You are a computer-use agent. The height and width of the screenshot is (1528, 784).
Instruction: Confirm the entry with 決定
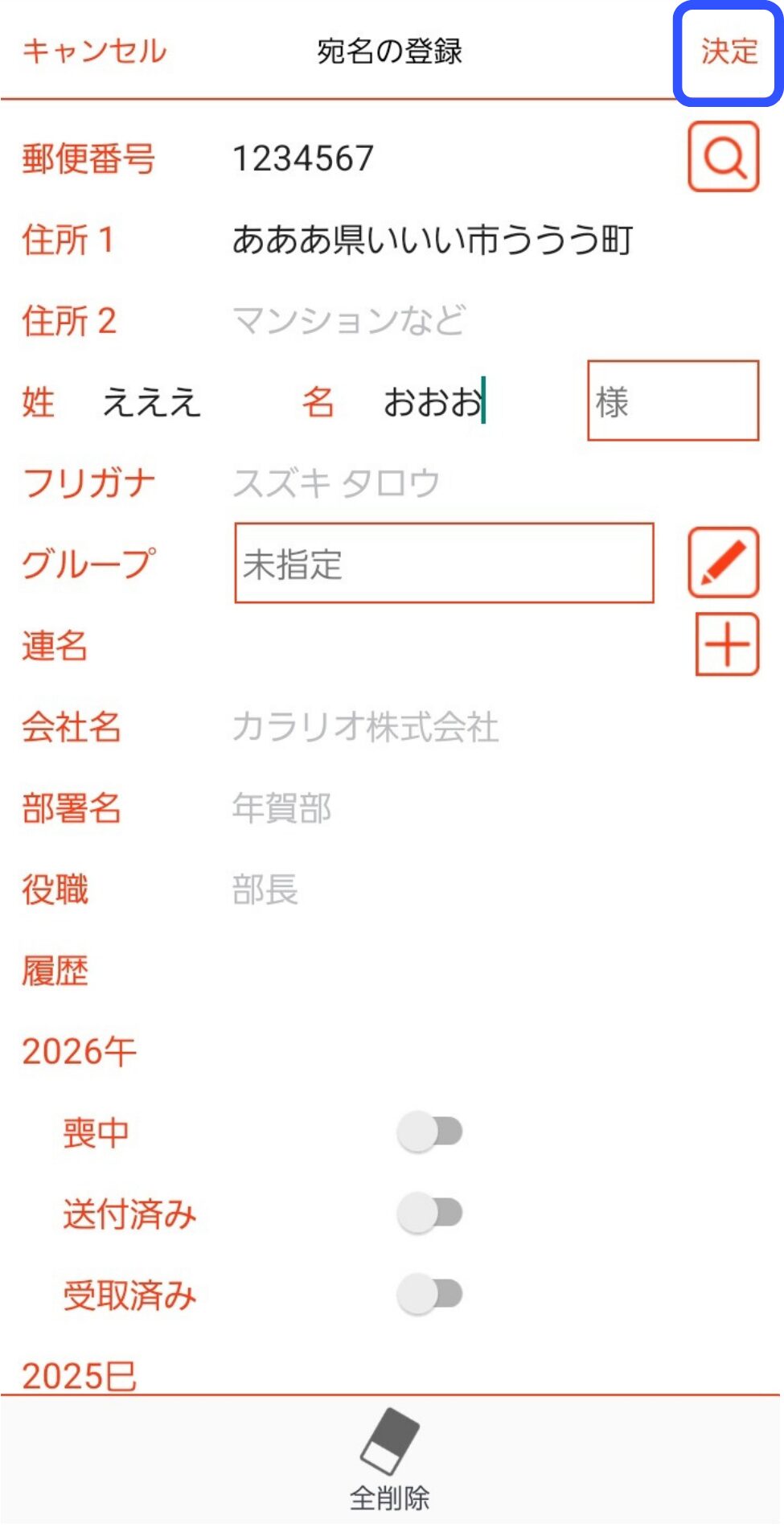tap(729, 51)
